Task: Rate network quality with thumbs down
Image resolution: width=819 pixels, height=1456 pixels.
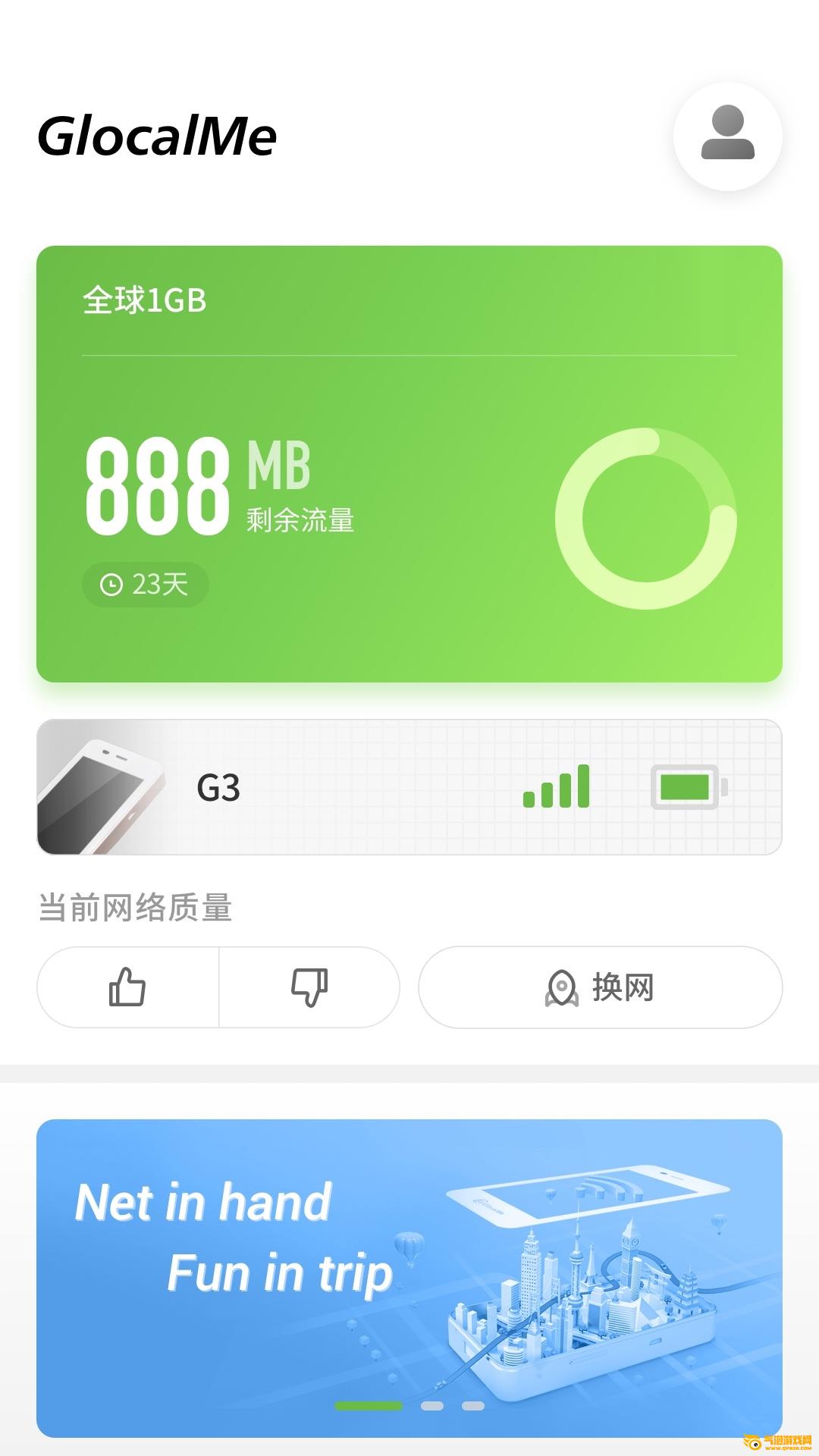Action: pyautogui.click(x=309, y=987)
